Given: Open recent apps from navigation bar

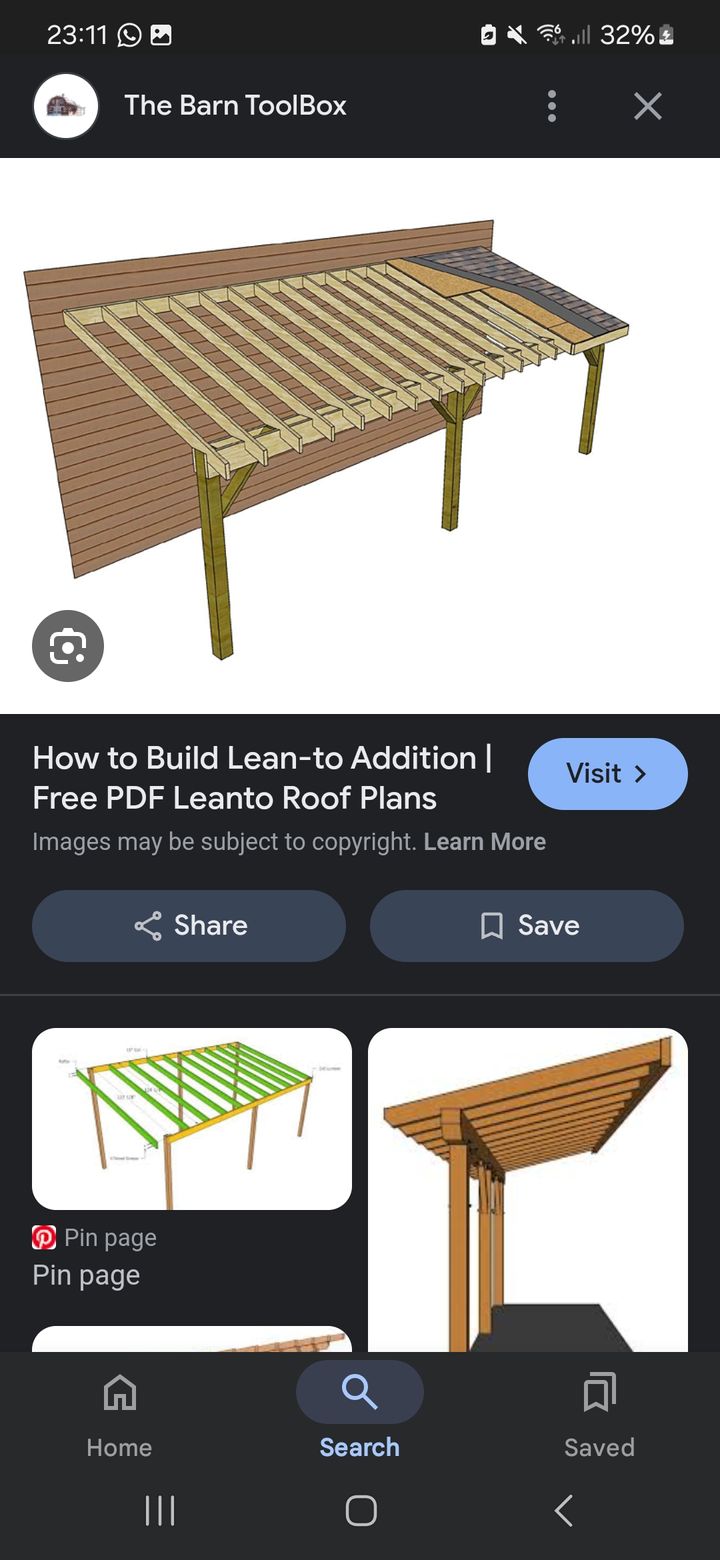Looking at the screenshot, I should [x=160, y=1510].
